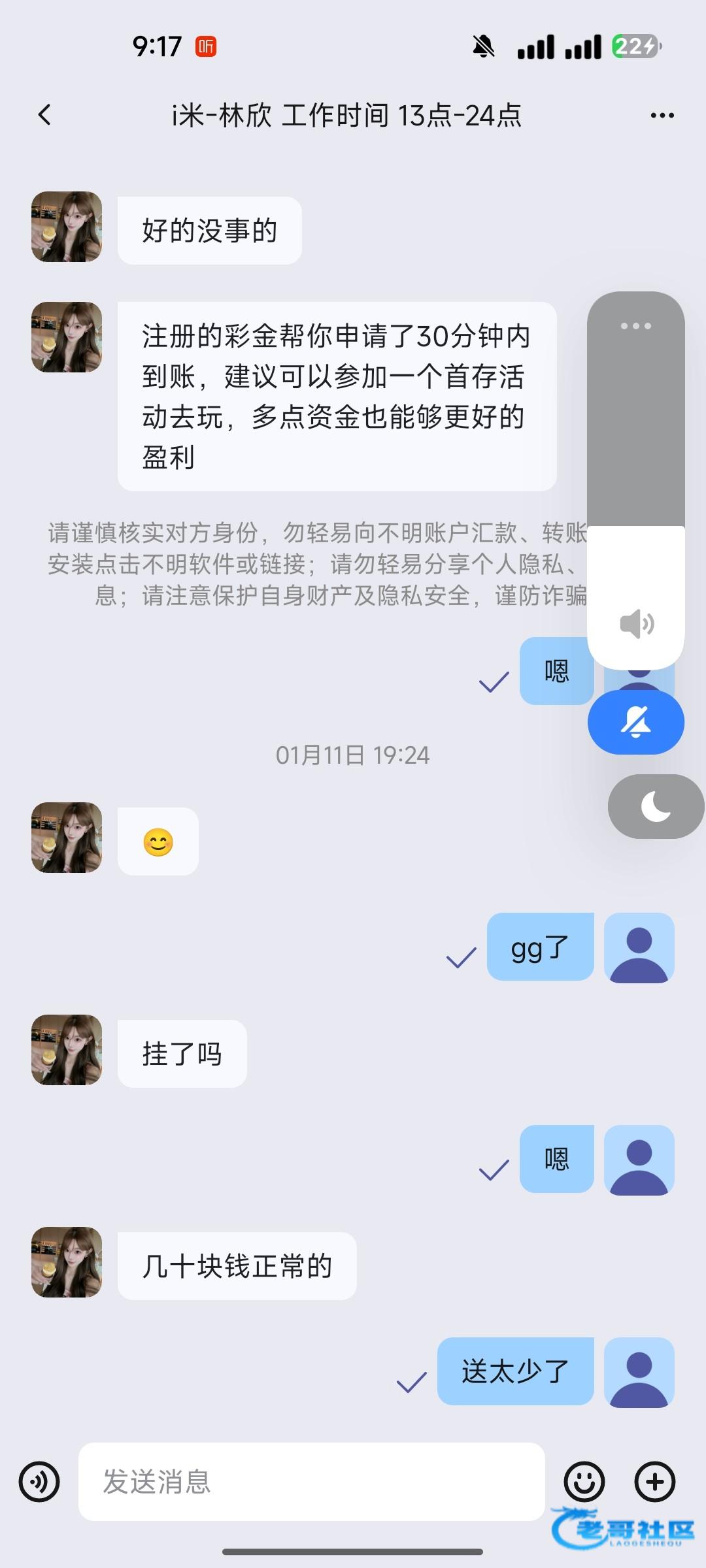The image size is (706, 1568).
Task: Go back from the chat
Action: coord(44,115)
